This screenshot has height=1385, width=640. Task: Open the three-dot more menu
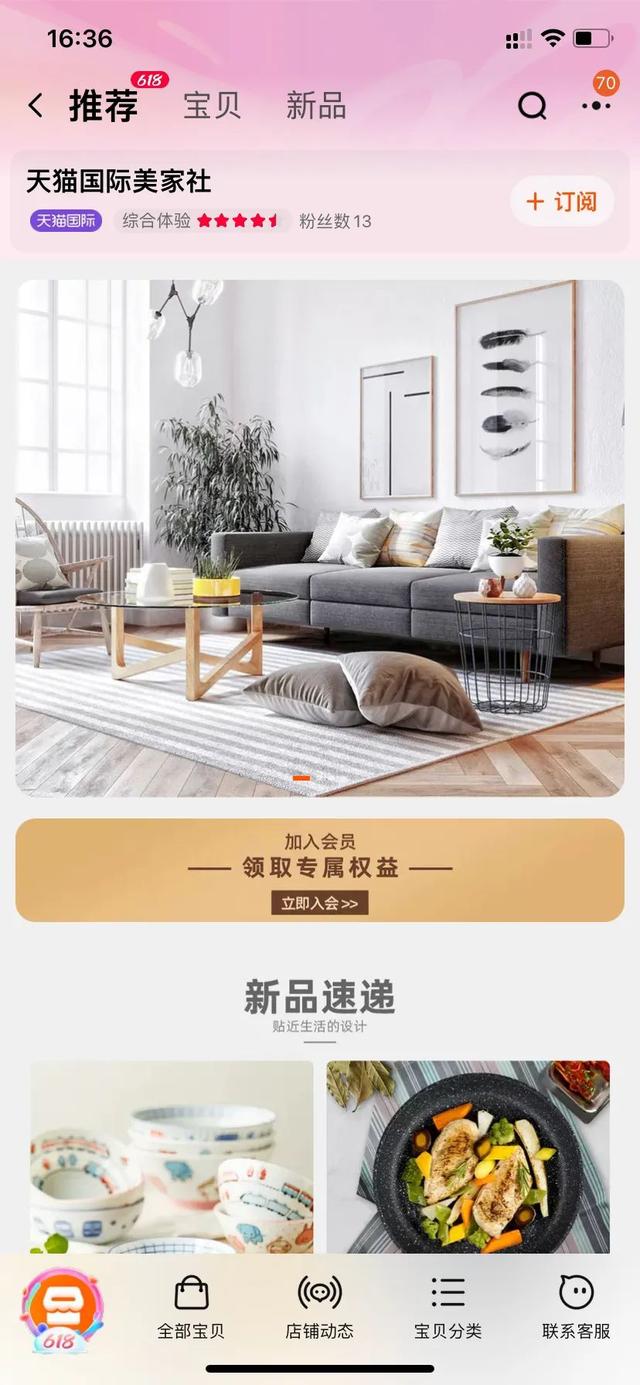596,105
